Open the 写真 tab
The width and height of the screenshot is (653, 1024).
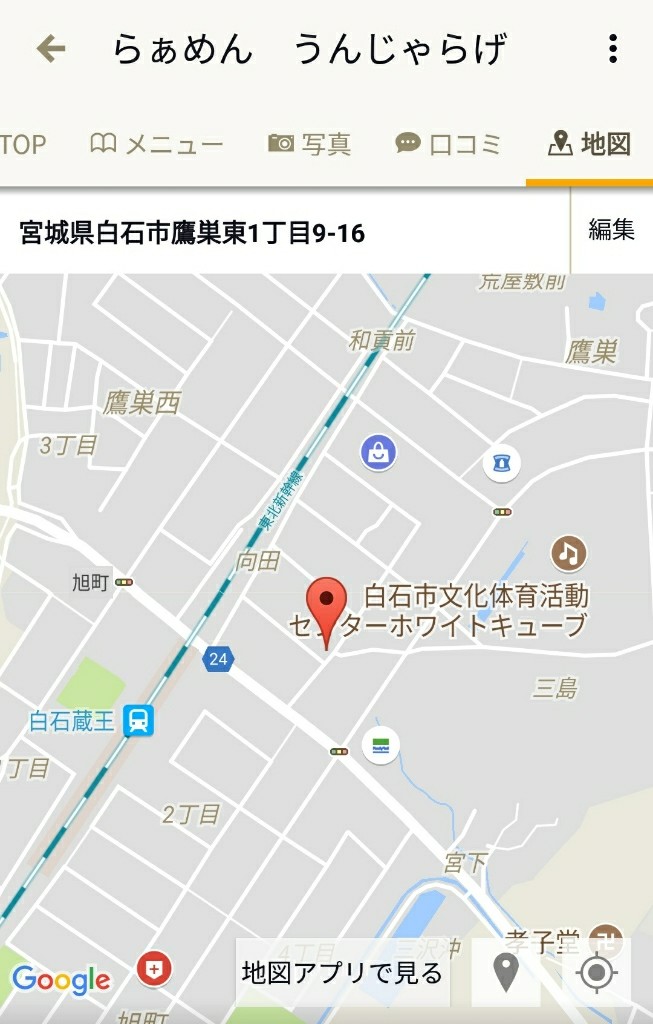tap(310, 144)
